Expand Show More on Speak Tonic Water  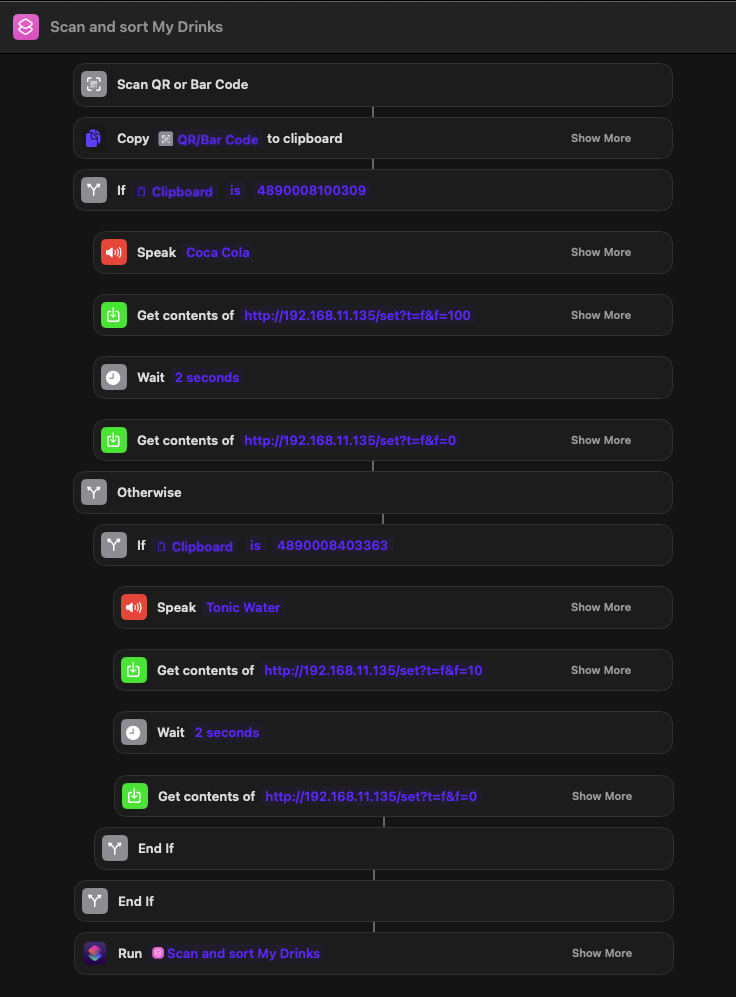600,607
